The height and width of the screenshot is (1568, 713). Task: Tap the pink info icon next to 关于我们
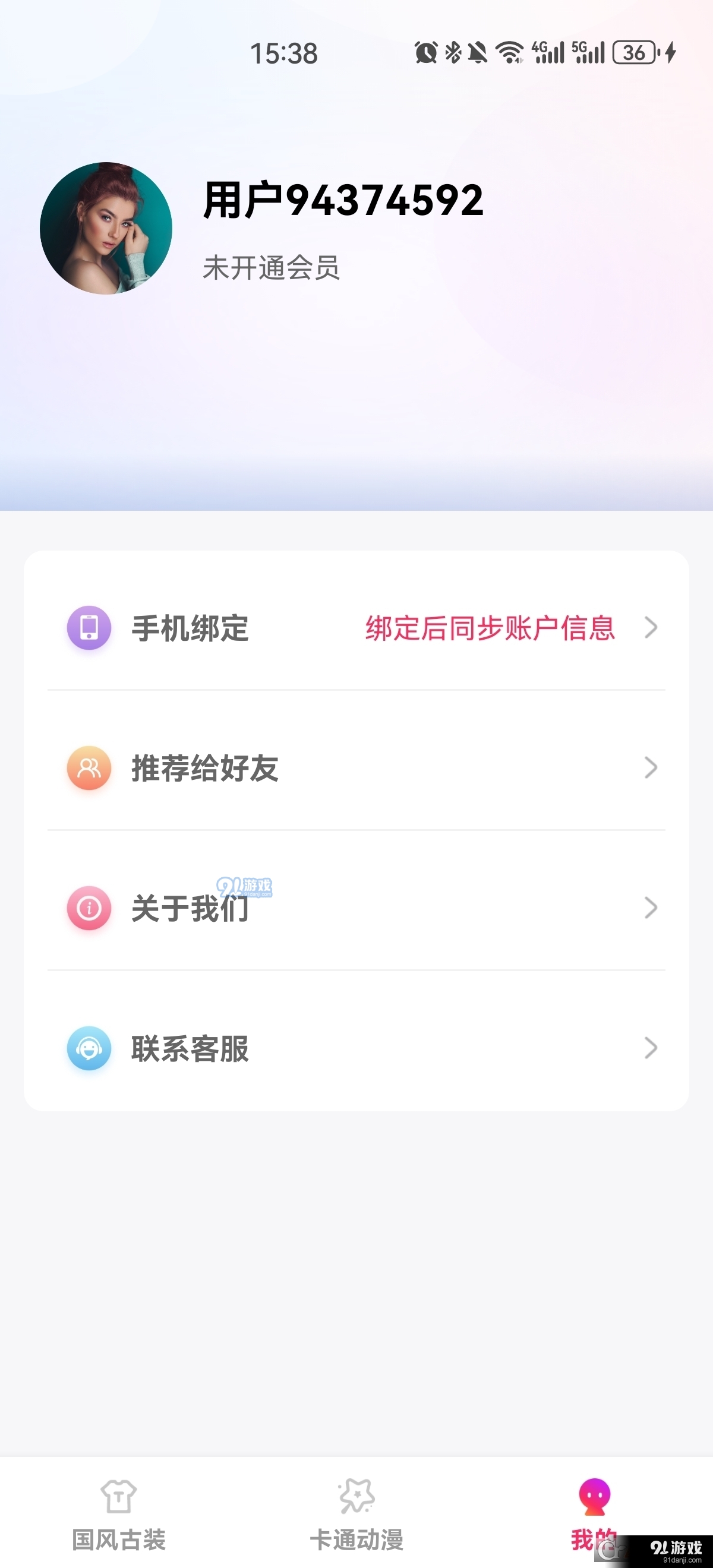pos(89,909)
